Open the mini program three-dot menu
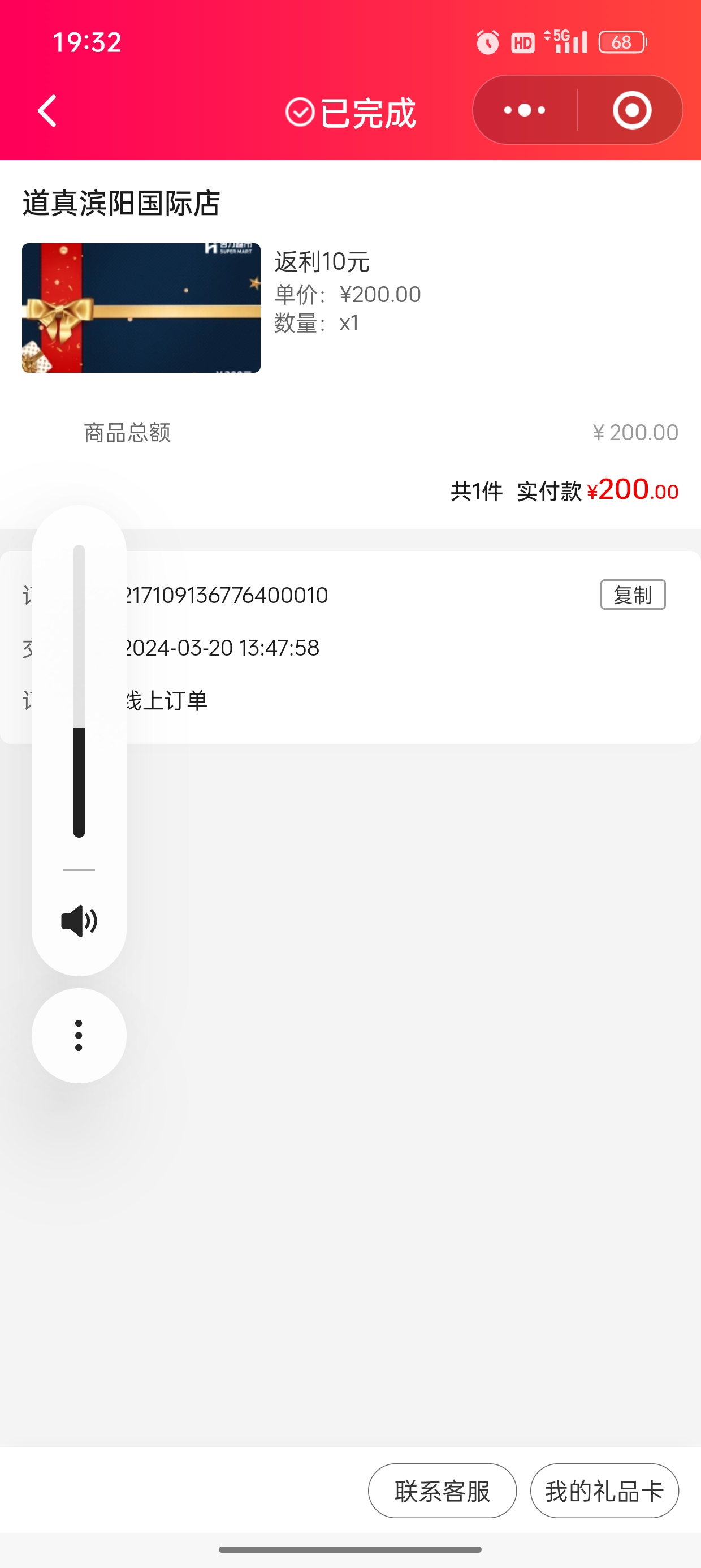 coord(525,110)
